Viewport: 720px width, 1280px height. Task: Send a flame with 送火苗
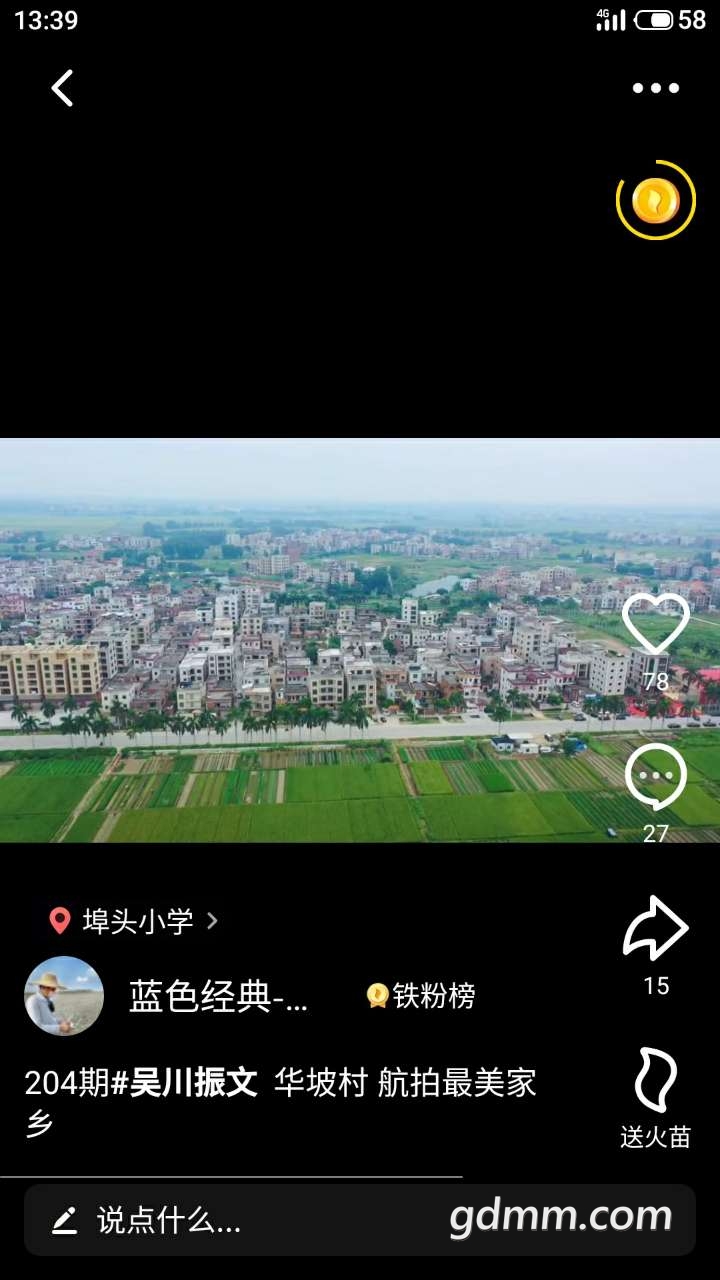[x=656, y=1082]
